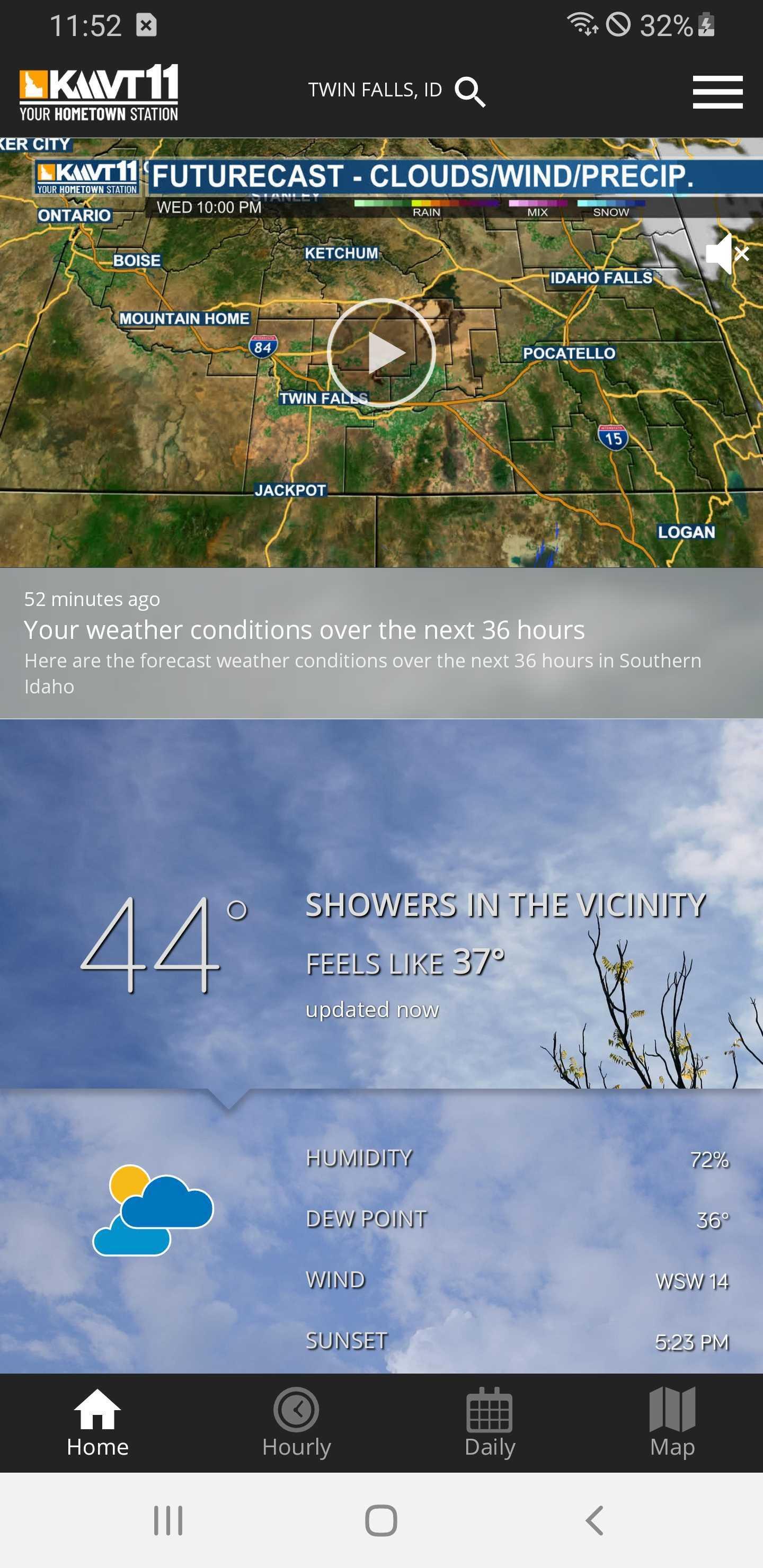Switch to the Hourly tab
This screenshot has height=1568, width=763.
[297, 1422]
